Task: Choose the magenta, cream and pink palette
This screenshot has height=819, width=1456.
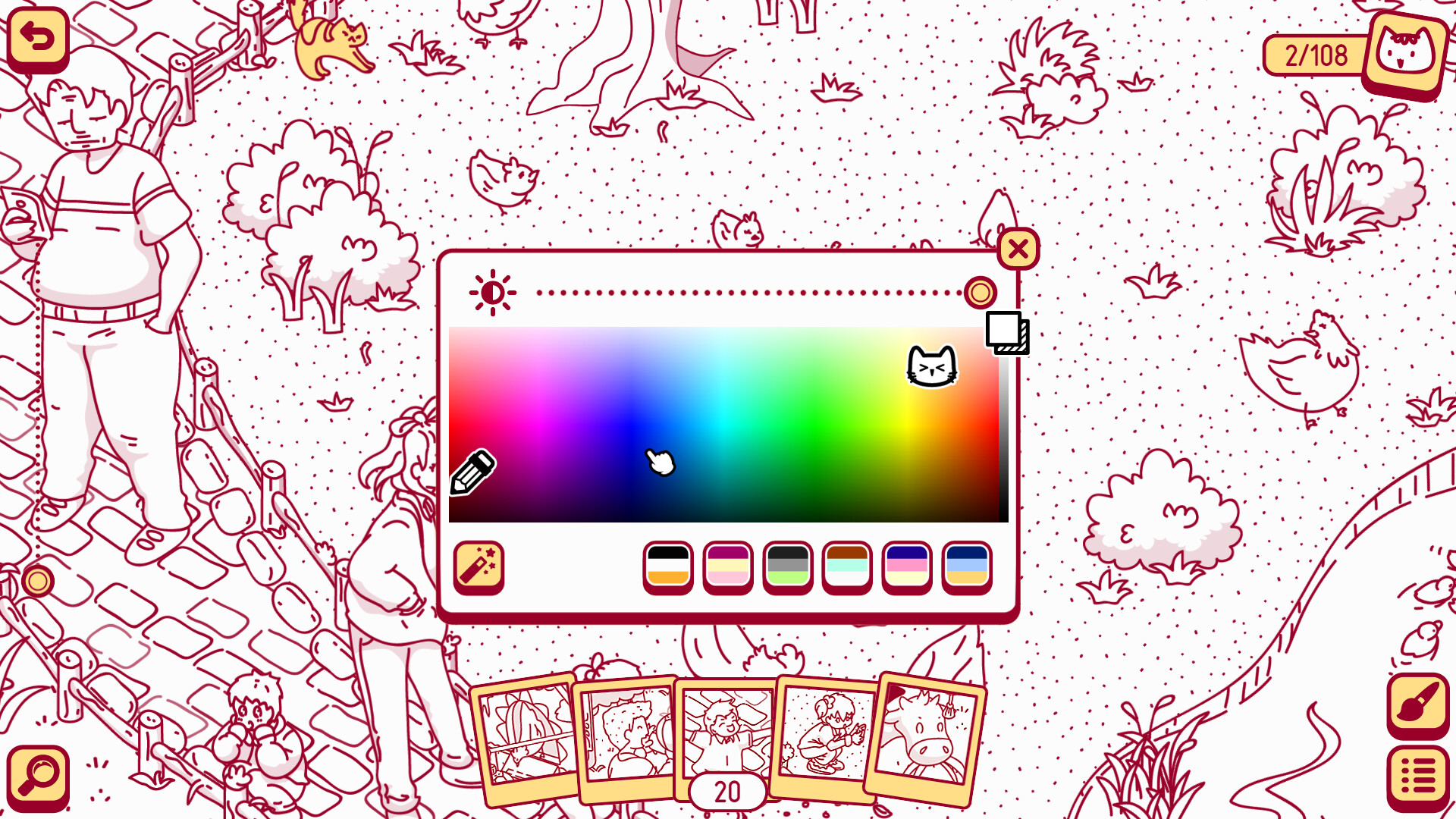Action: [x=728, y=566]
